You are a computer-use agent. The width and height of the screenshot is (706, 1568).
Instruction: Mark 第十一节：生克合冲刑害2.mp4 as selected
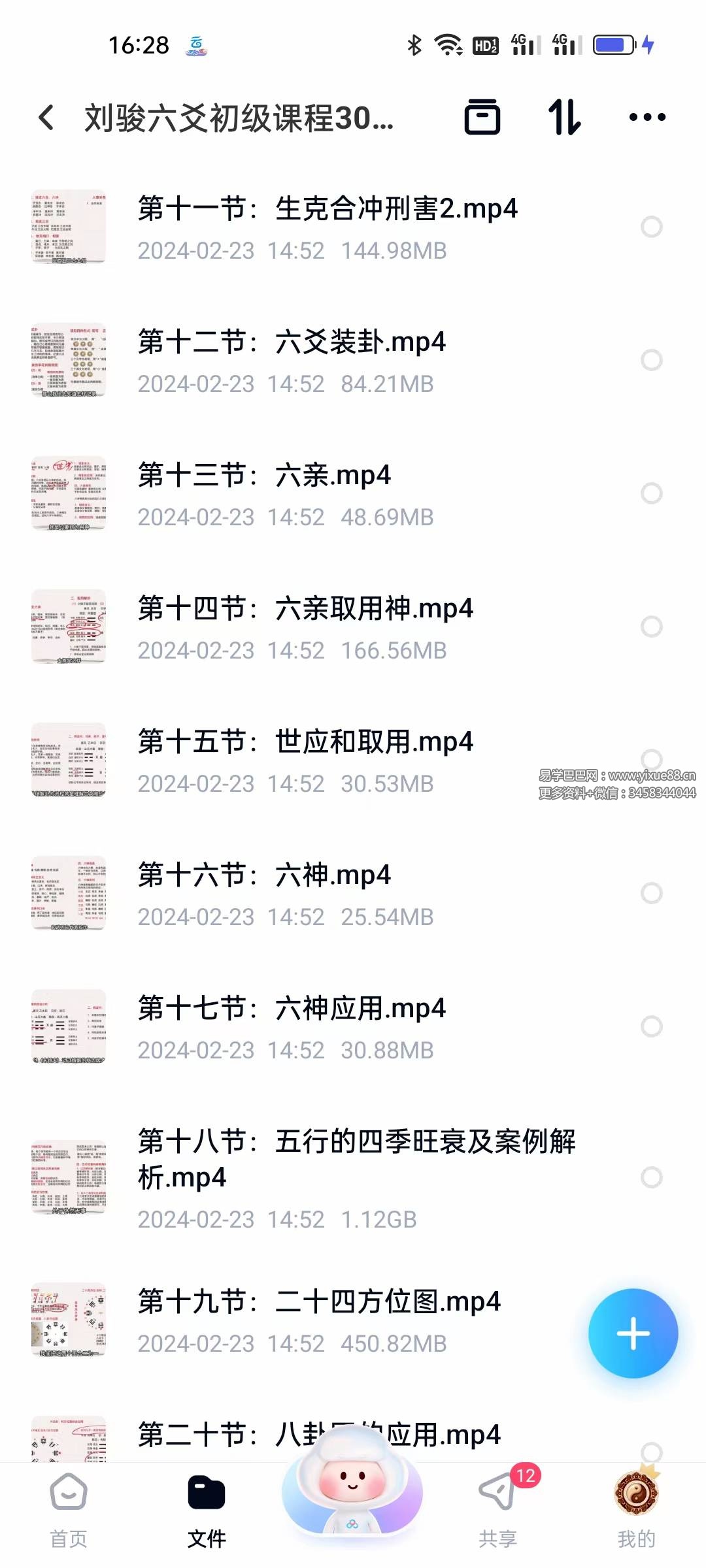pyautogui.click(x=652, y=227)
